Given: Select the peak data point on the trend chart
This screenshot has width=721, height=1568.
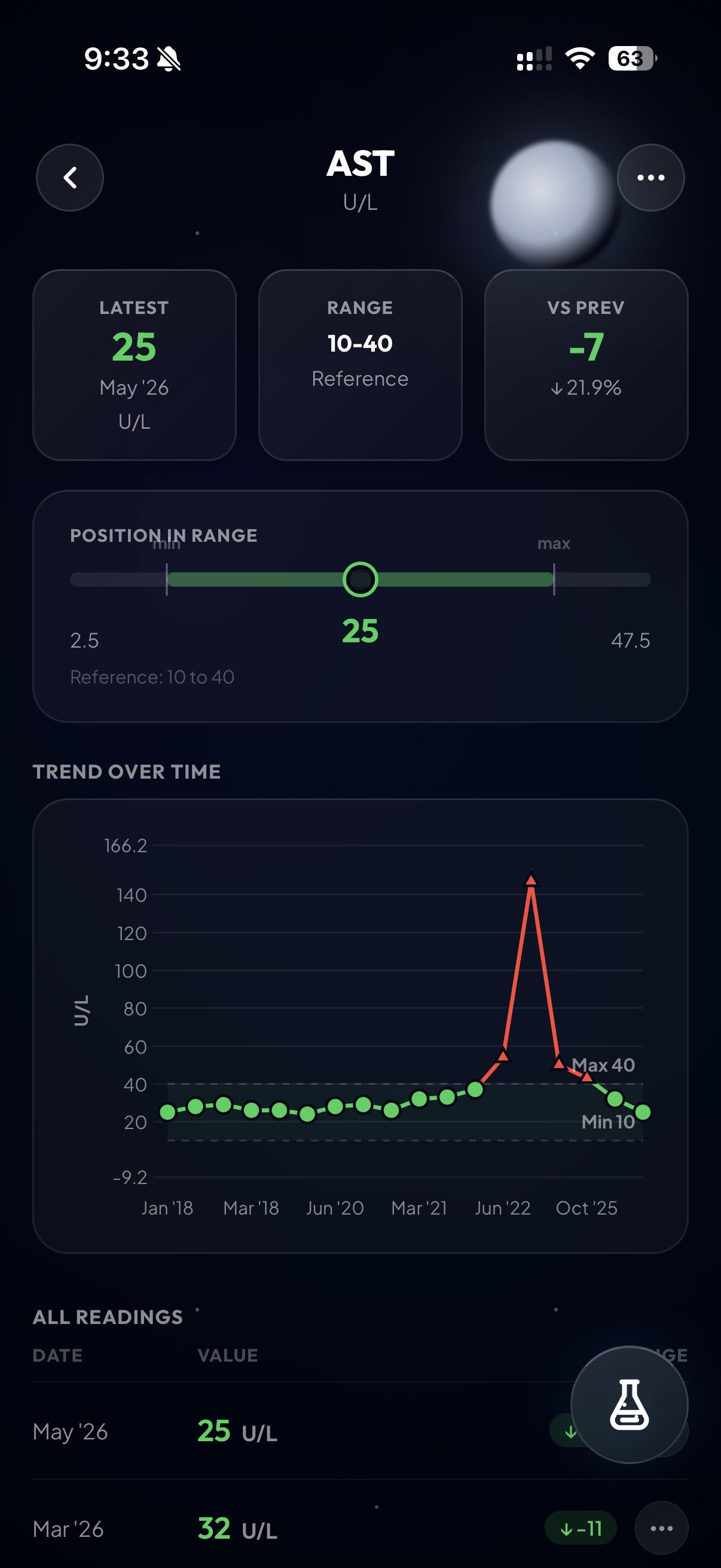Looking at the screenshot, I should point(531,880).
